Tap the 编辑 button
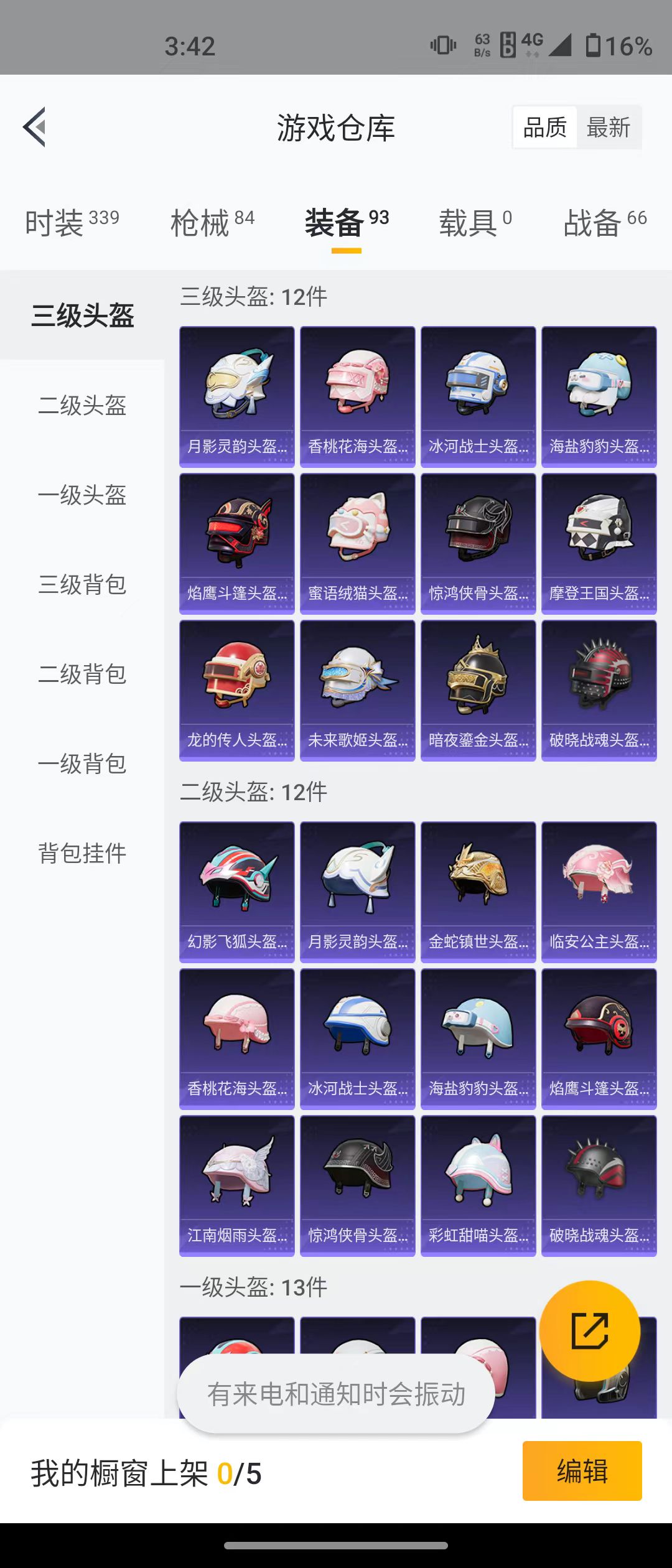This screenshot has width=672, height=1568. (582, 1471)
